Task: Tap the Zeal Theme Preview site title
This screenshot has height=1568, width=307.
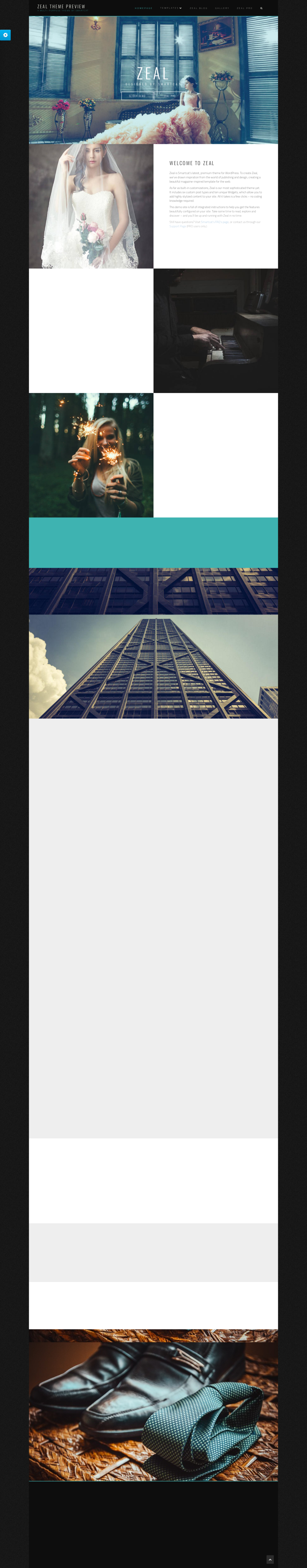Action: [61, 6]
